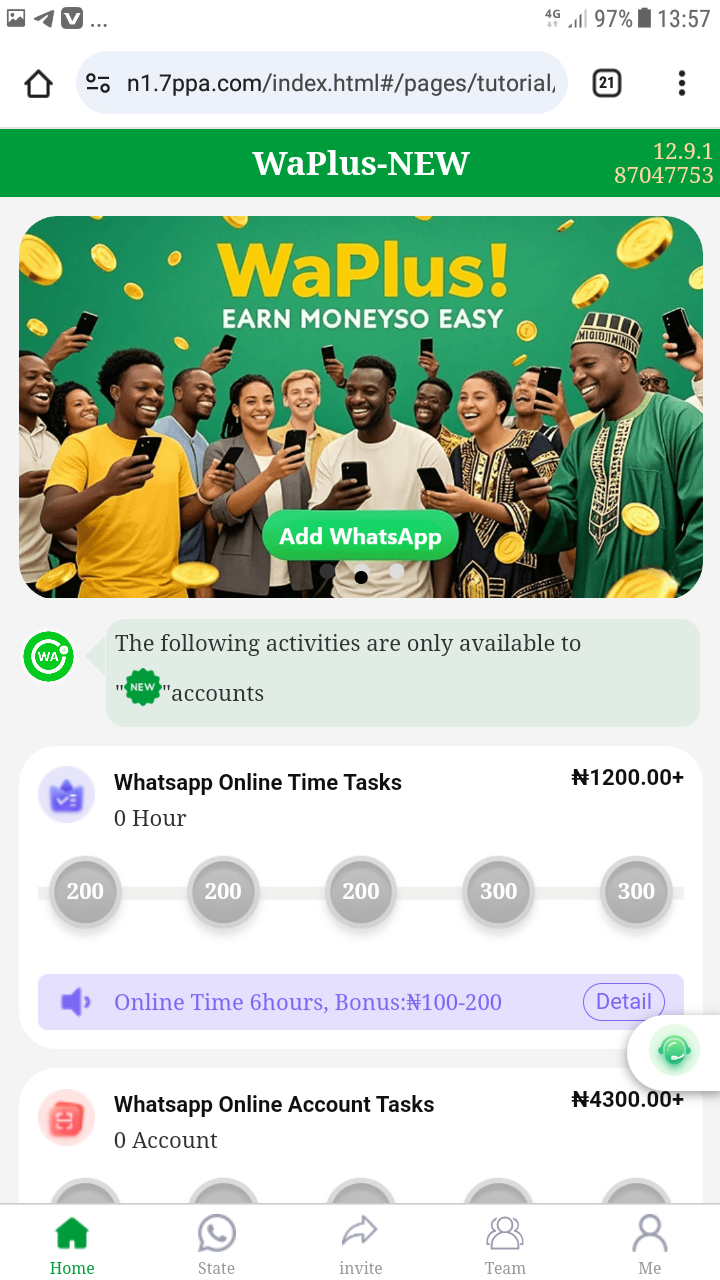Open the browser overflow menu
Viewport: 720px width, 1280px height.
(x=681, y=83)
